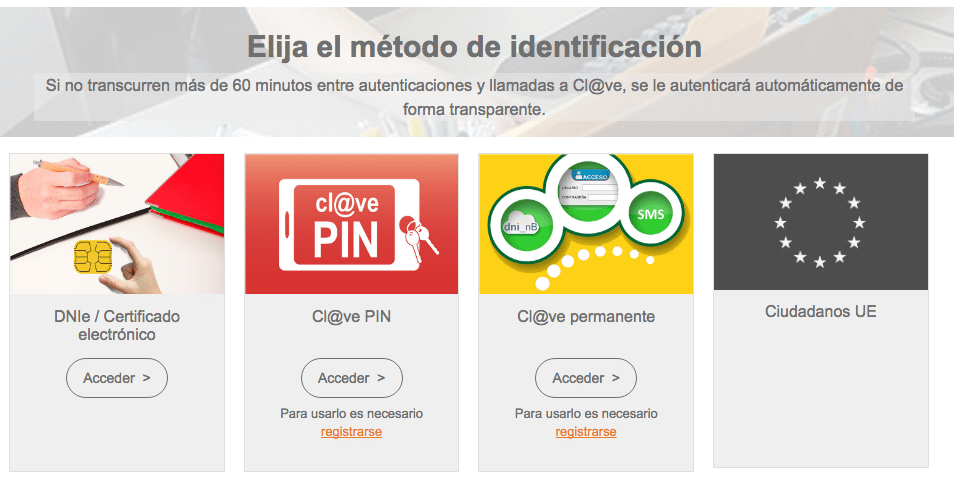Open registrarse link for Cl@ve permanente
954x503 pixels.
[x=586, y=432]
